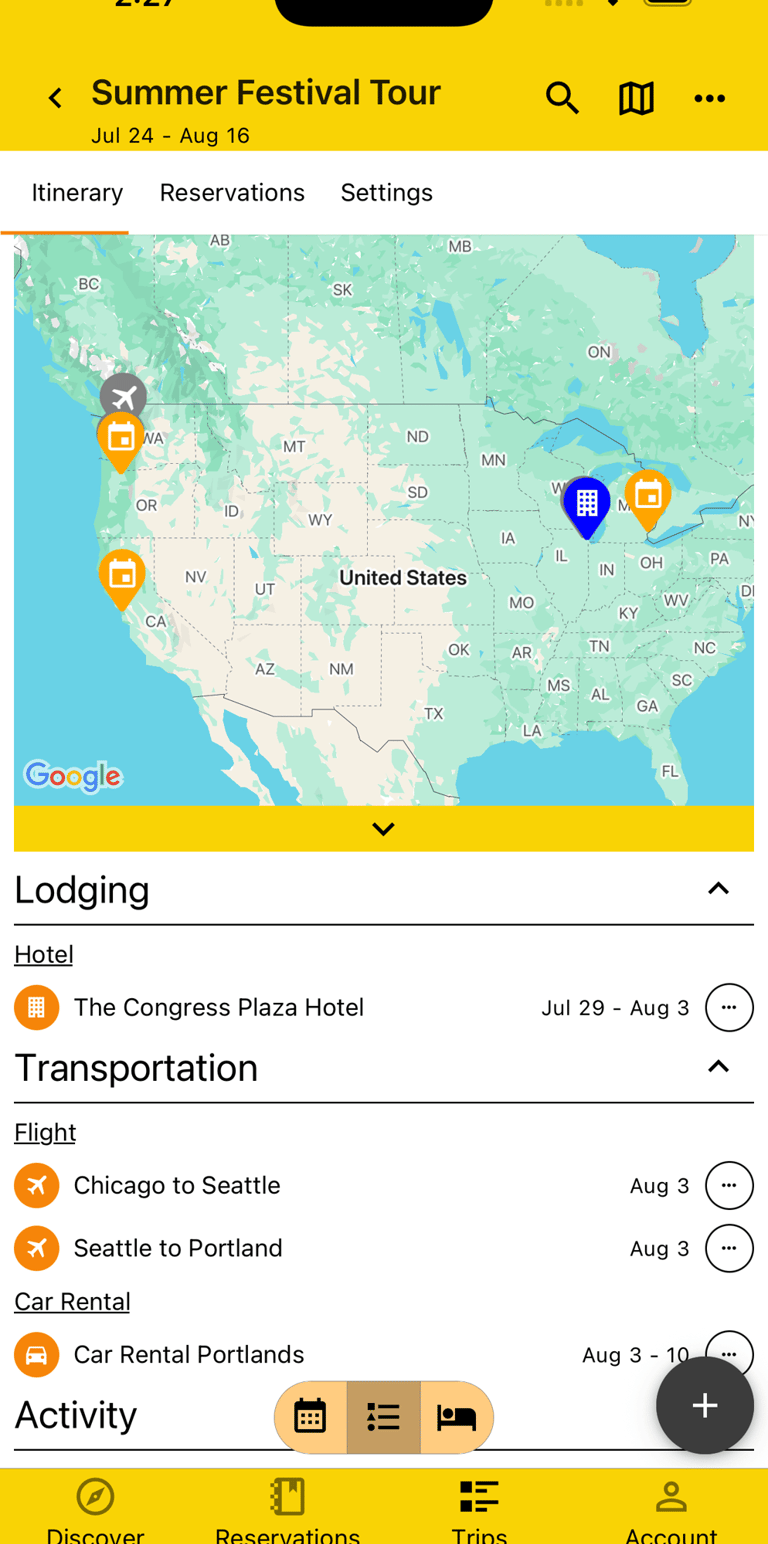Expand the map with the down chevron
The width and height of the screenshot is (768, 1544).
click(x=383, y=828)
